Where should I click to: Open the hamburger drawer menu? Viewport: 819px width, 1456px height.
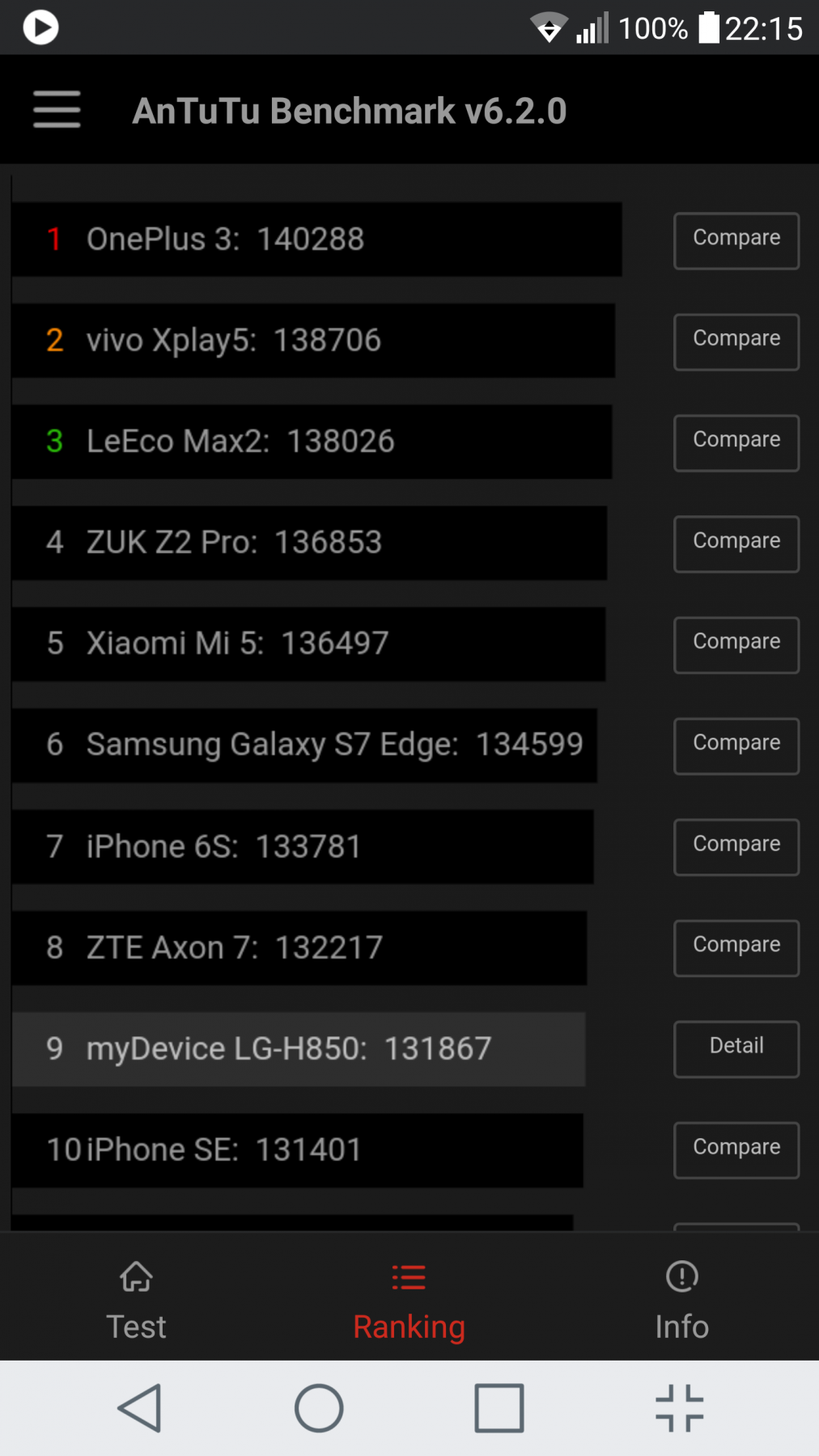click(57, 109)
